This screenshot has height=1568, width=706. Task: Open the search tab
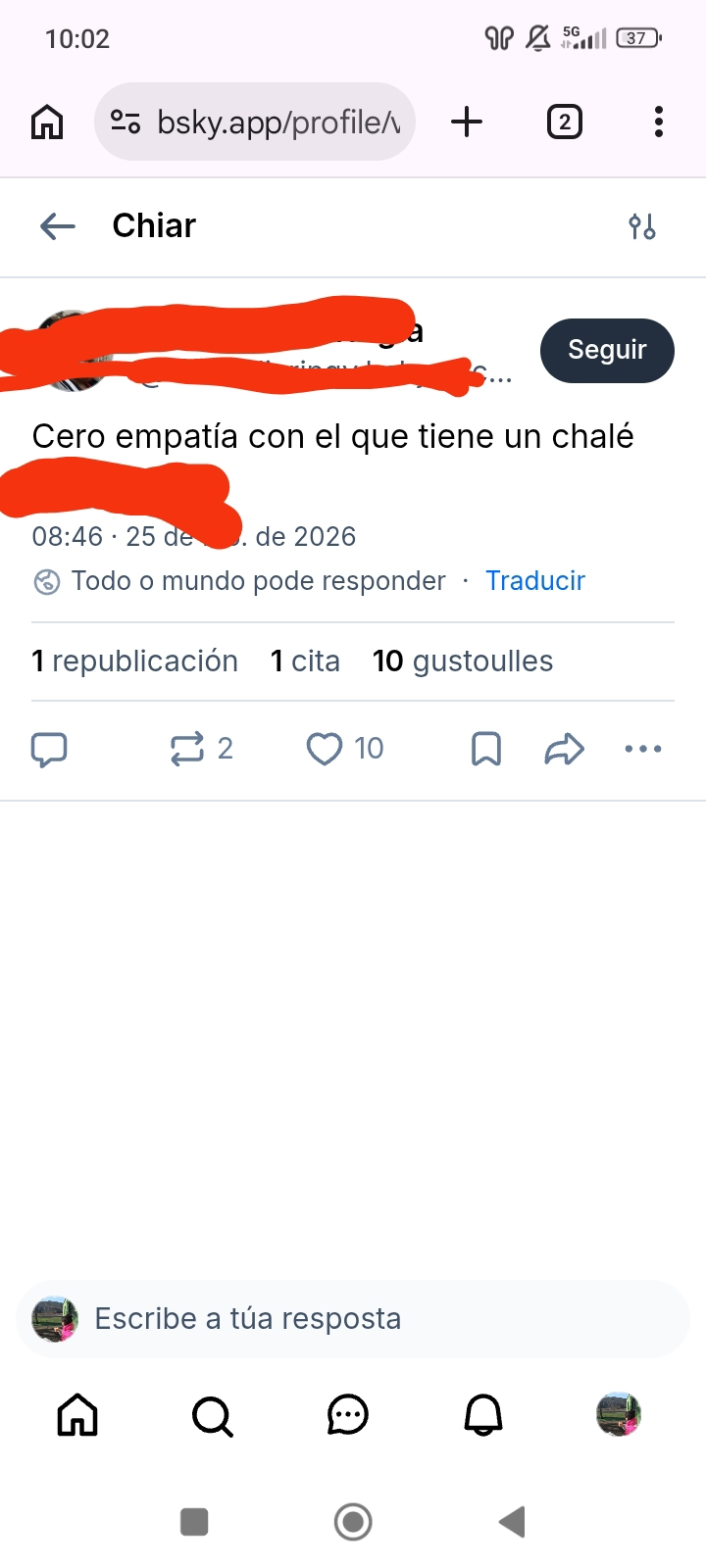pos(213,1415)
